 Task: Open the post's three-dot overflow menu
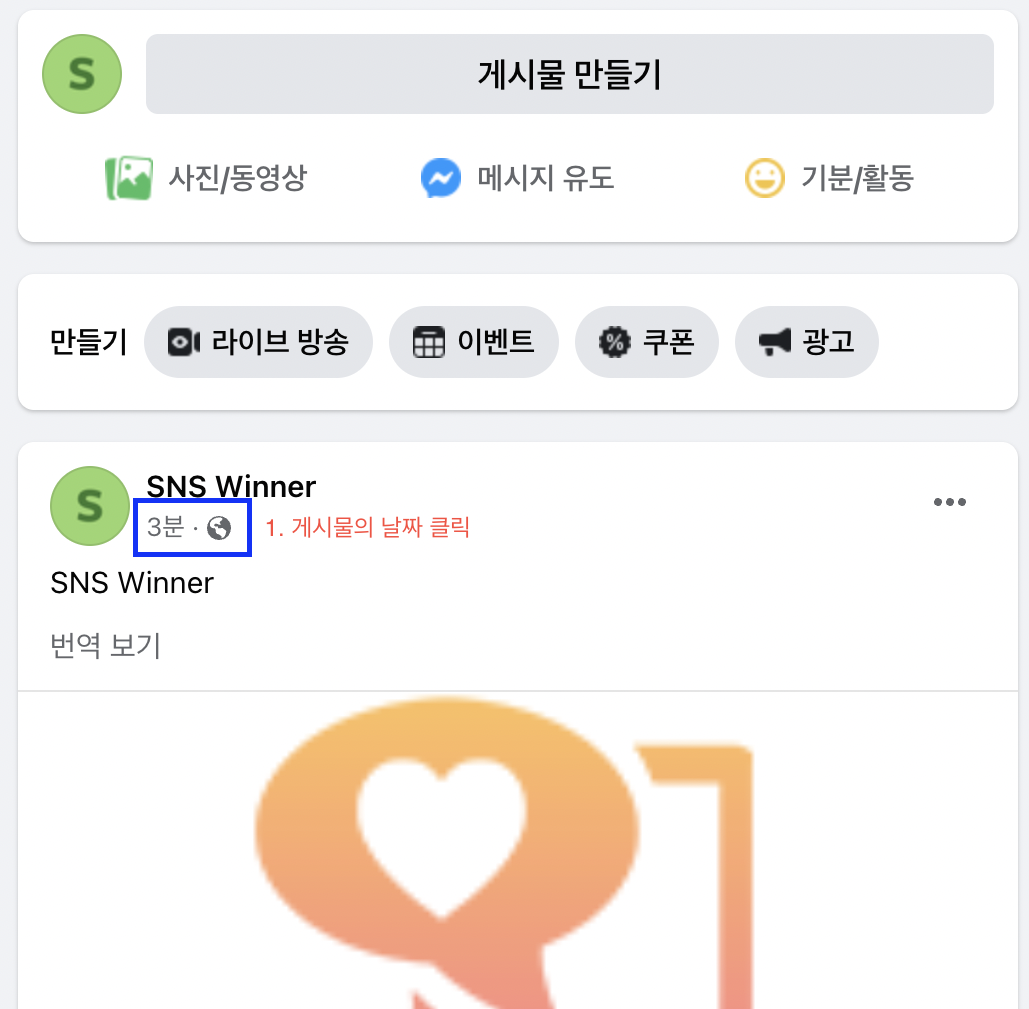click(x=949, y=502)
